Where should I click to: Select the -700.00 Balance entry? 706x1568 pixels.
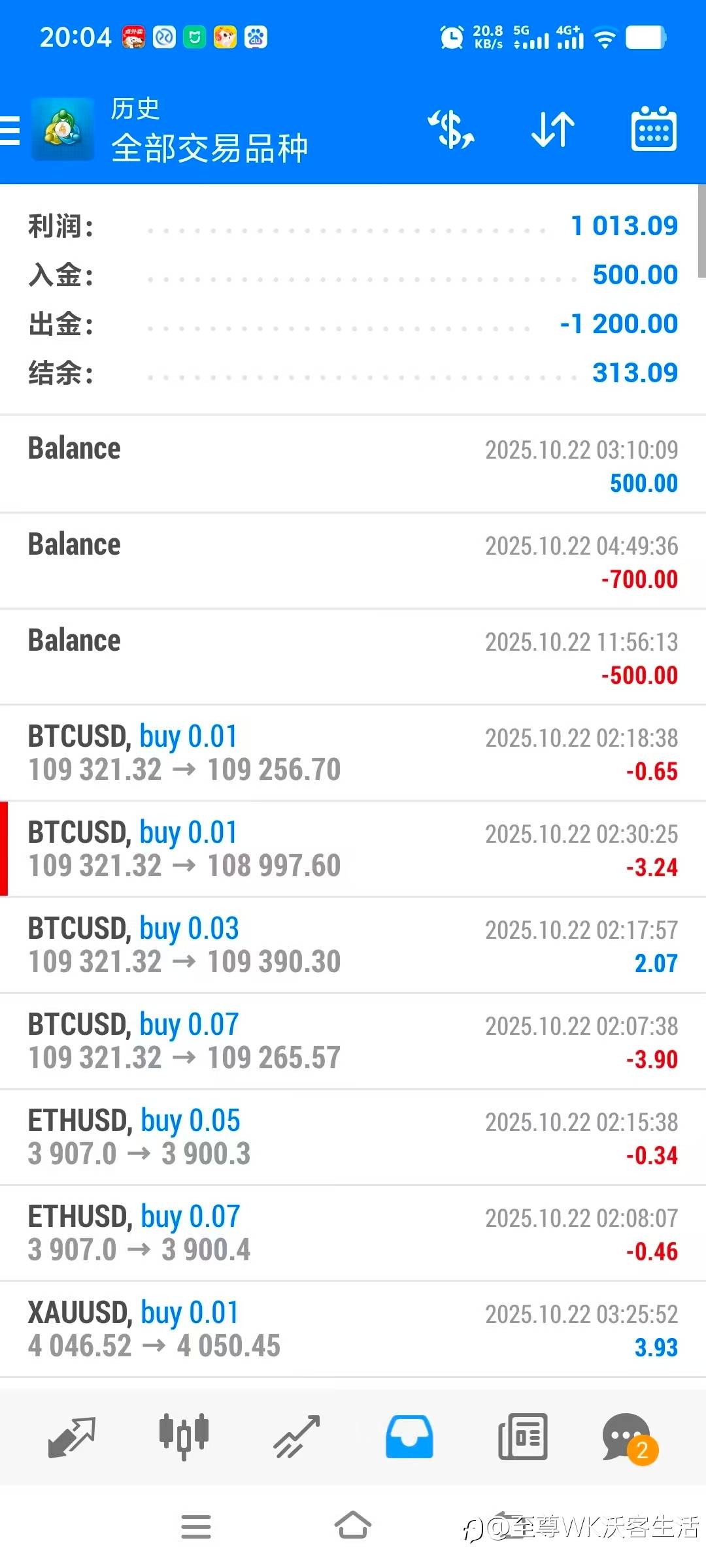pos(353,561)
